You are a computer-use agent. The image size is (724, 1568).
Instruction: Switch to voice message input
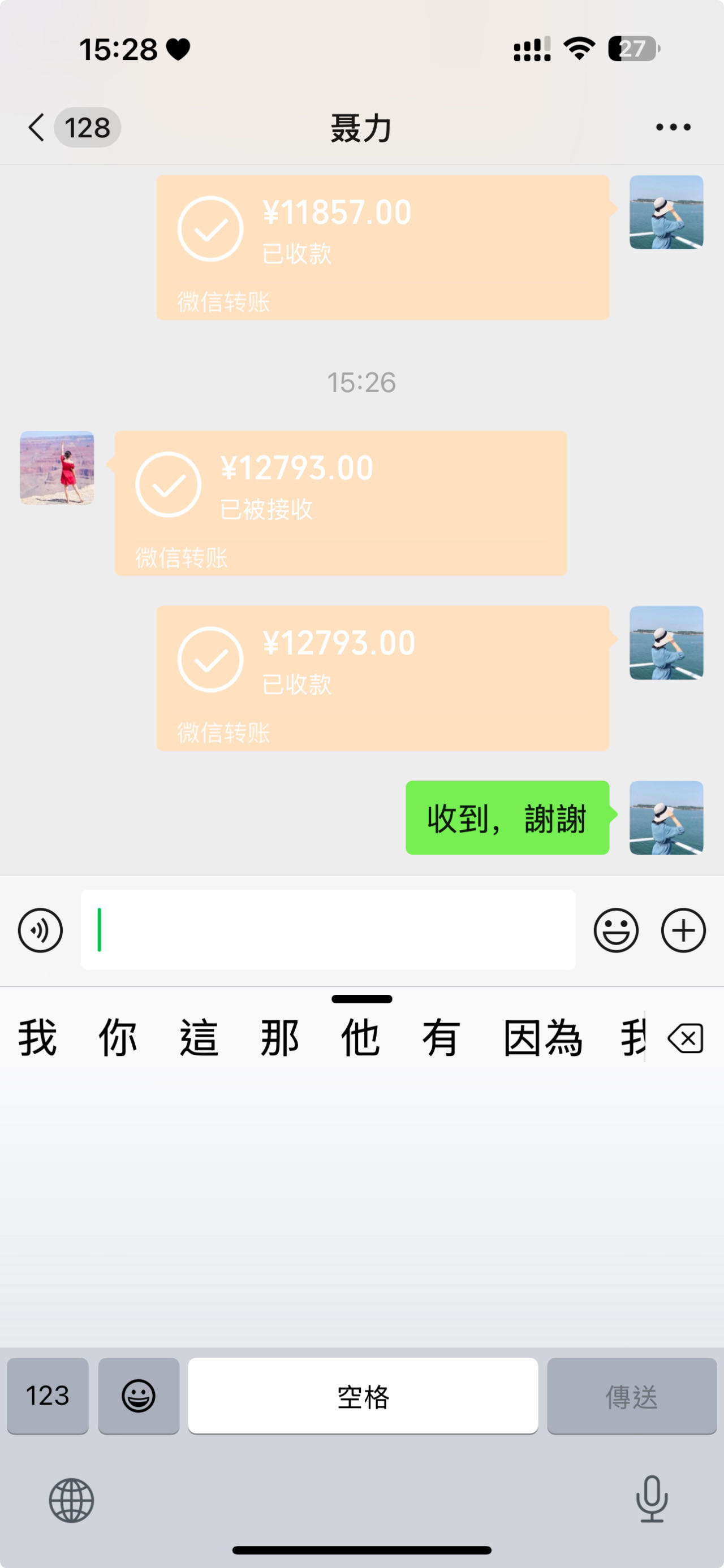point(40,930)
